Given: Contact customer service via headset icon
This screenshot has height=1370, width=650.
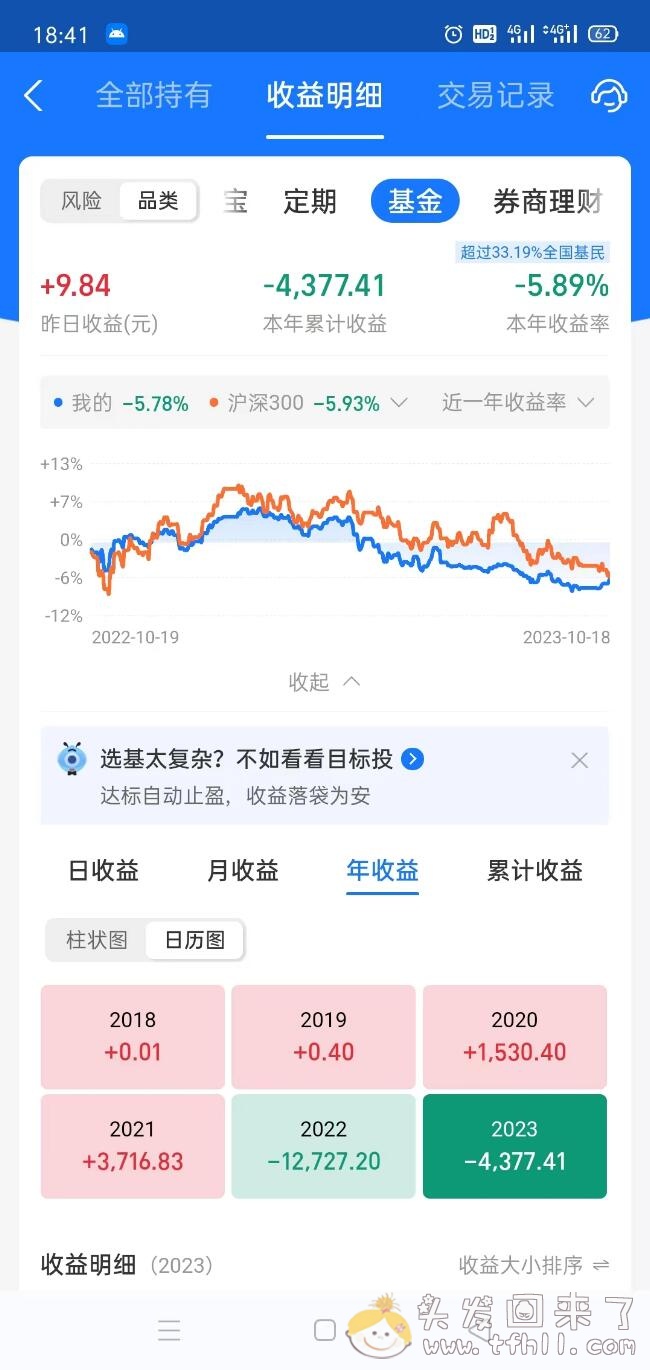Looking at the screenshot, I should [608, 96].
